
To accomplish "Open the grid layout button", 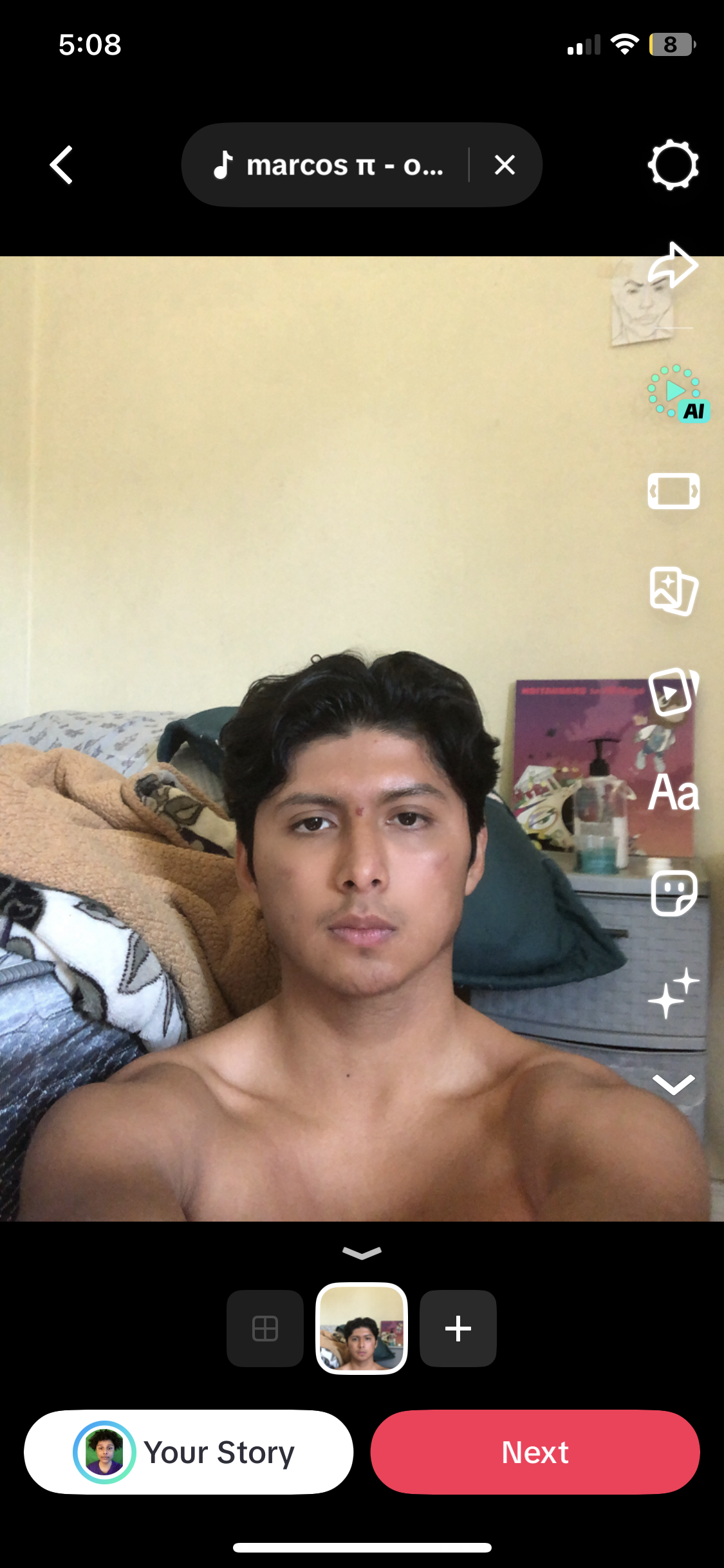I will point(265,1328).
